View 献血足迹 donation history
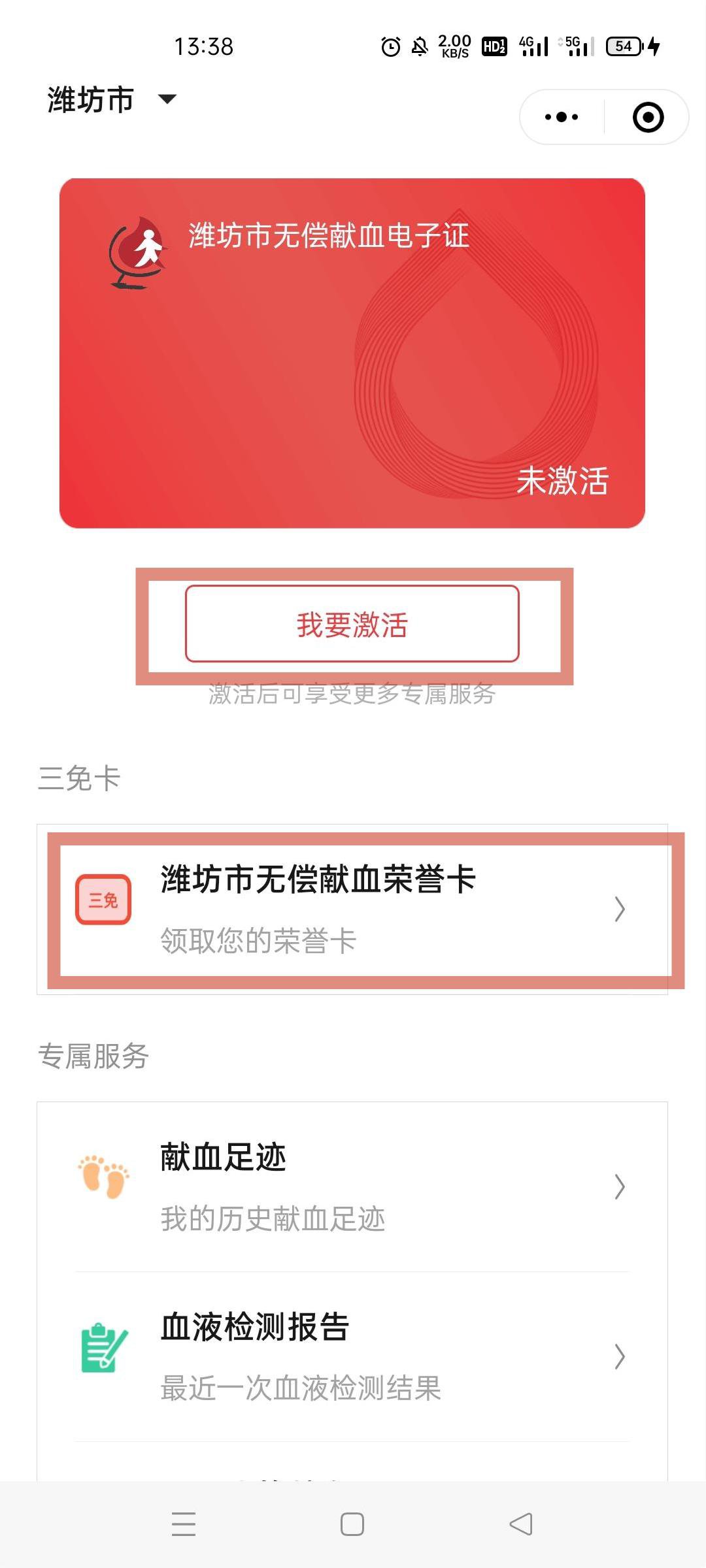 (352, 1186)
